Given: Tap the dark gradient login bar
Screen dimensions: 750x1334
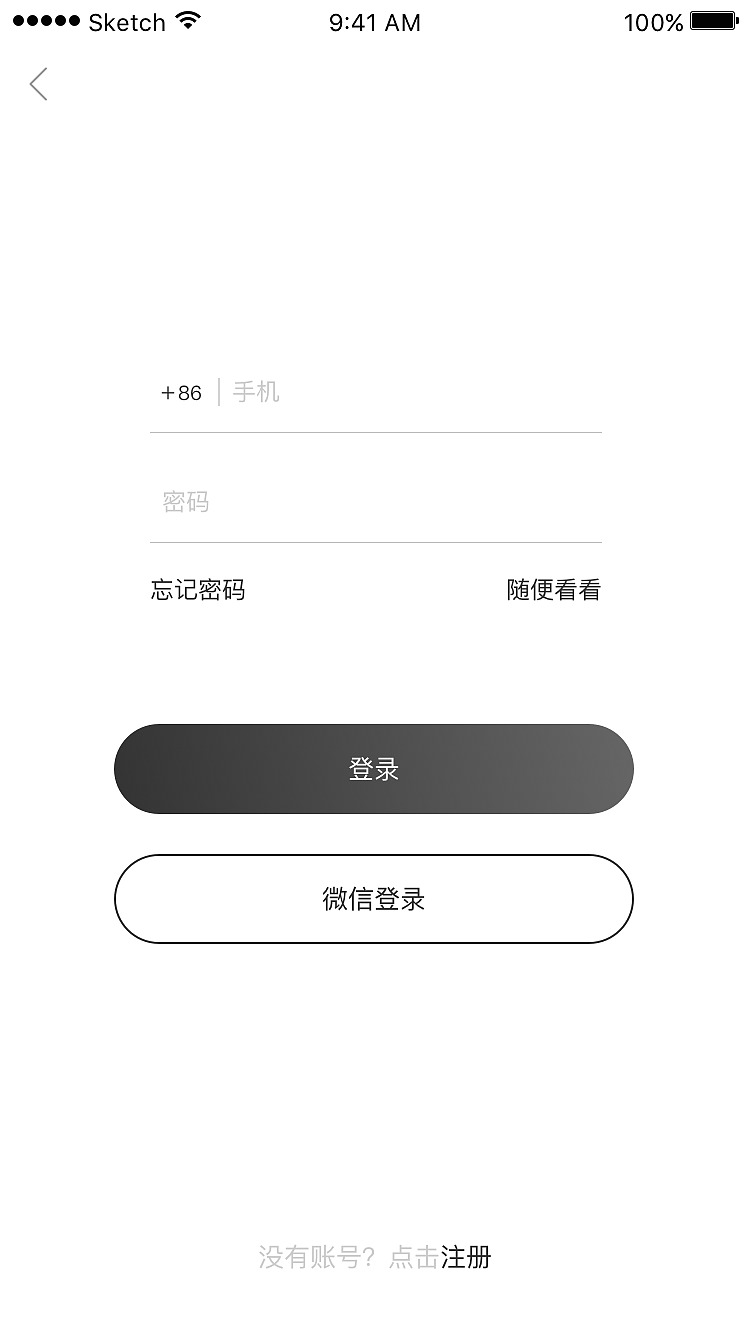Looking at the screenshot, I should click(x=375, y=768).
